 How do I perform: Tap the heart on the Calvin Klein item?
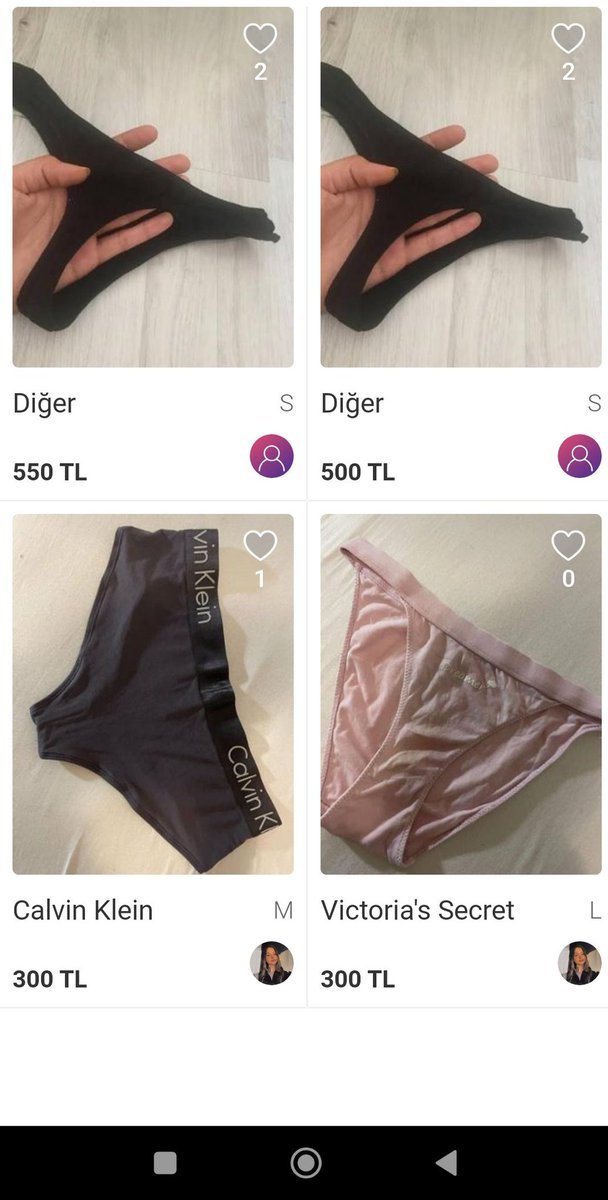[x=260, y=546]
